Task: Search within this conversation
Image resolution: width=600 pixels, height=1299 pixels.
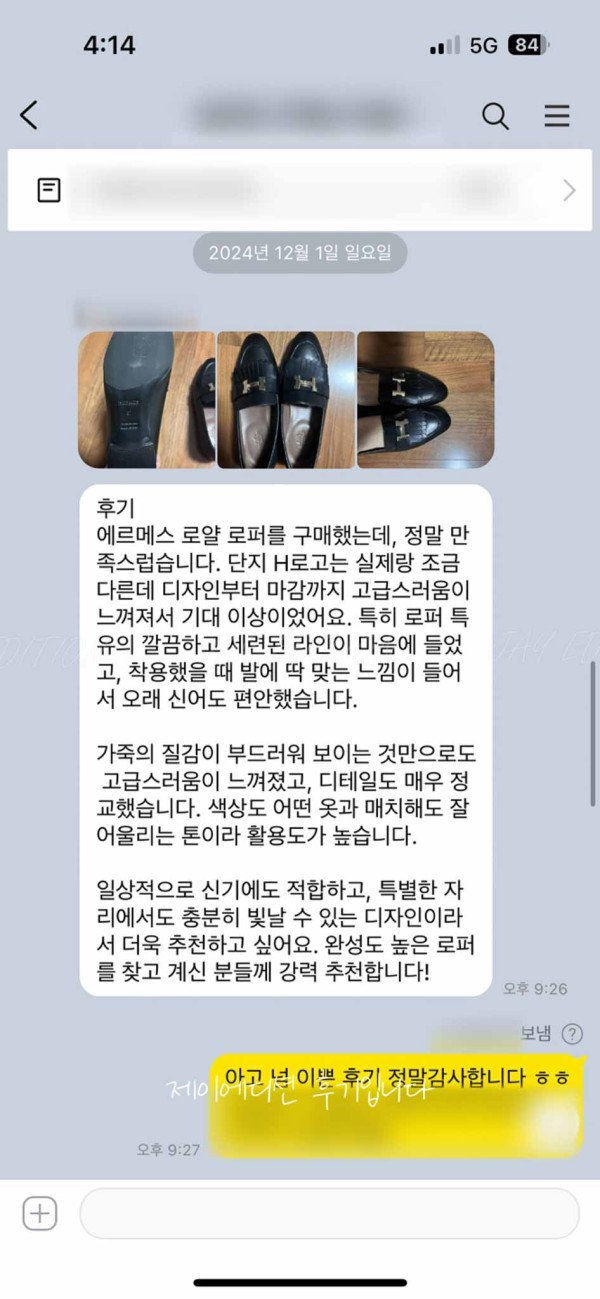Action: [x=495, y=116]
